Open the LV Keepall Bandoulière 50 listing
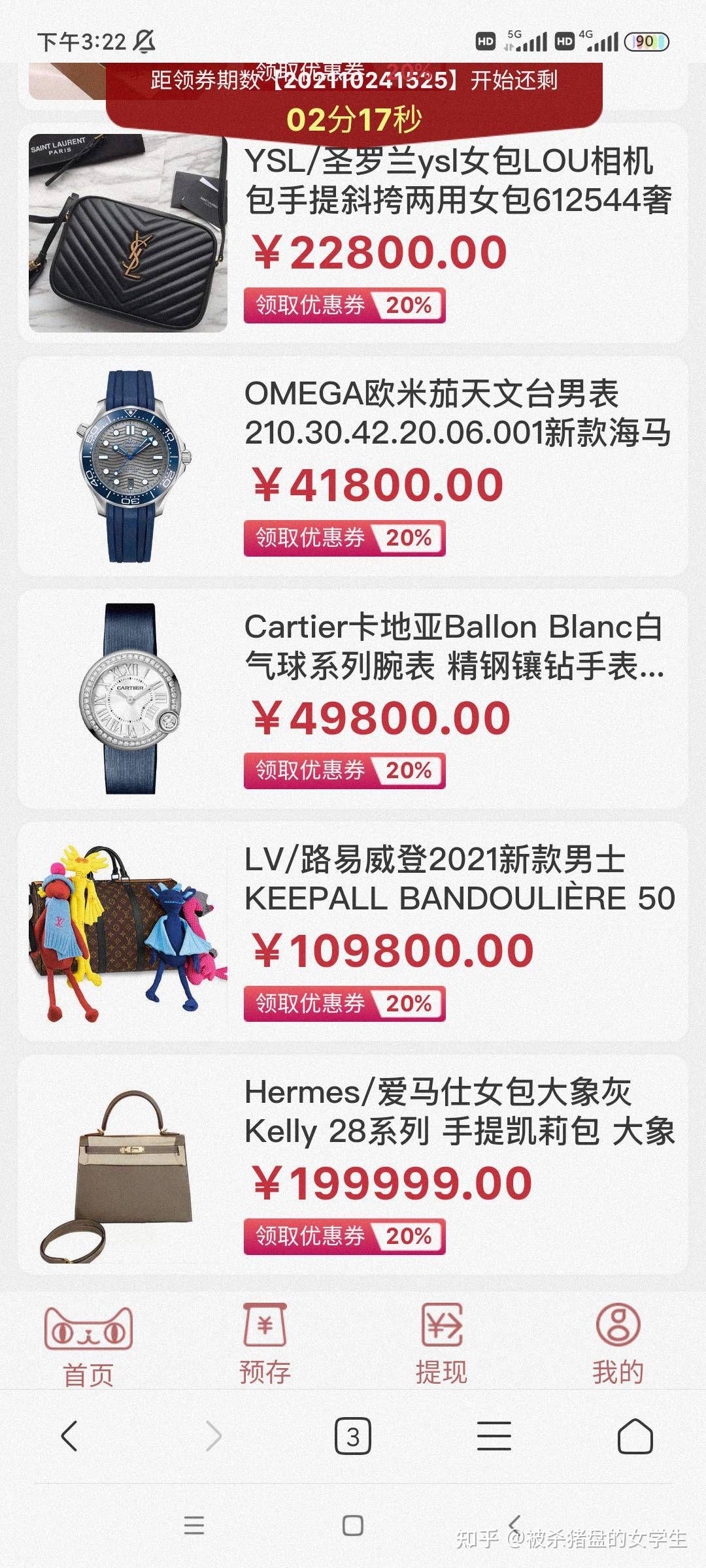706x1568 pixels. point(353,931)
